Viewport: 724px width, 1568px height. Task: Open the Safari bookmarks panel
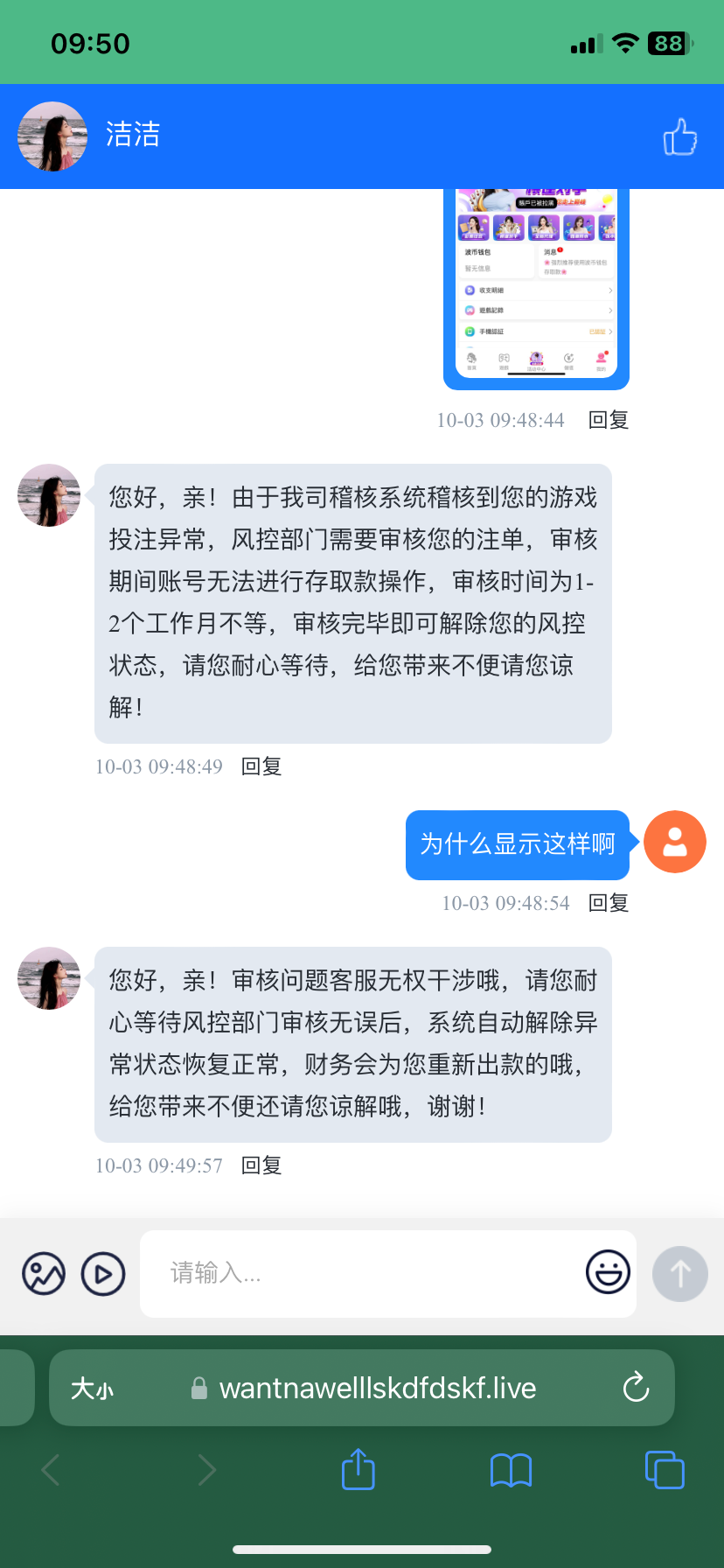(511, 1470)
